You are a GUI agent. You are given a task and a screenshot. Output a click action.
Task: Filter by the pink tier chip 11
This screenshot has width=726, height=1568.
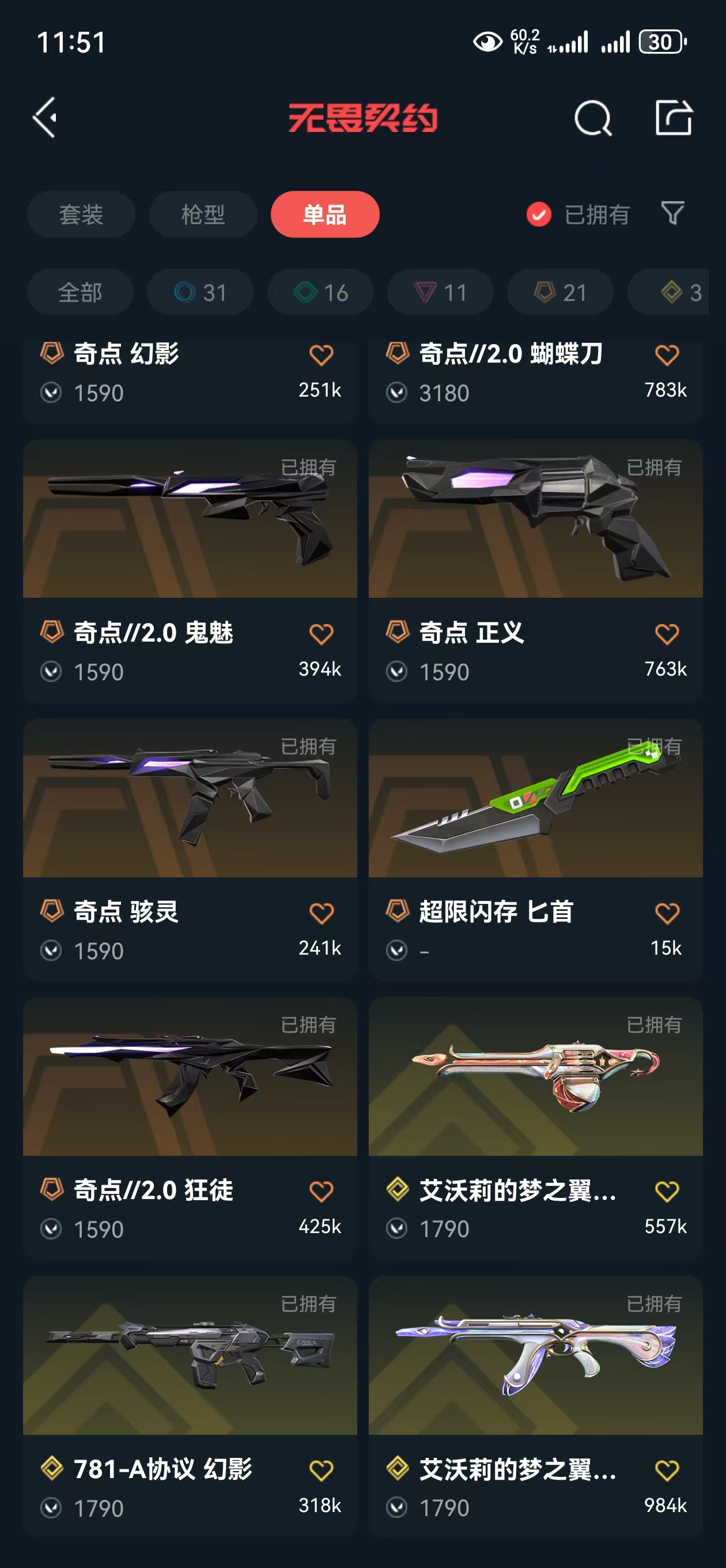point(440,293)
